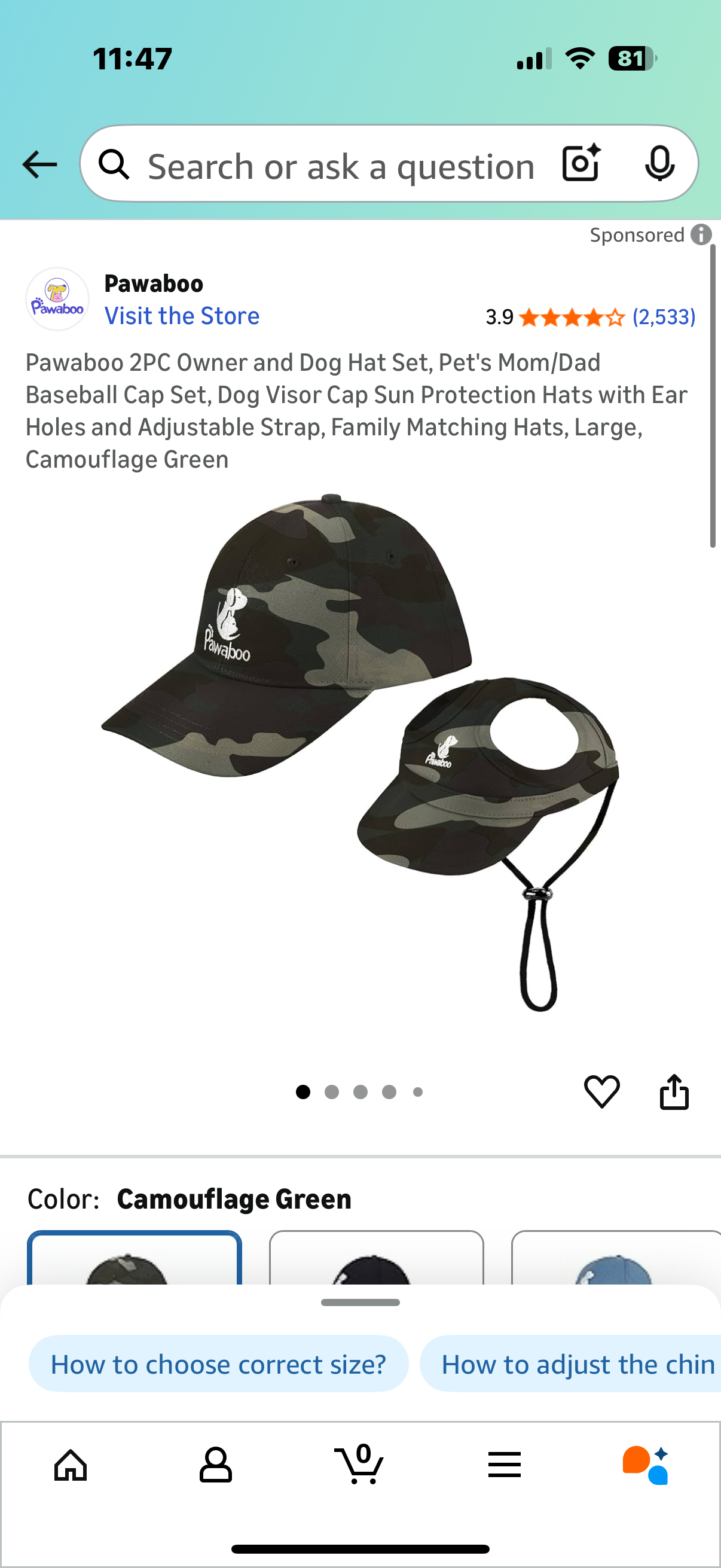Ask "How to choose correct size?"
This screenshot has width=721, height=1568.
point(218,1364)
